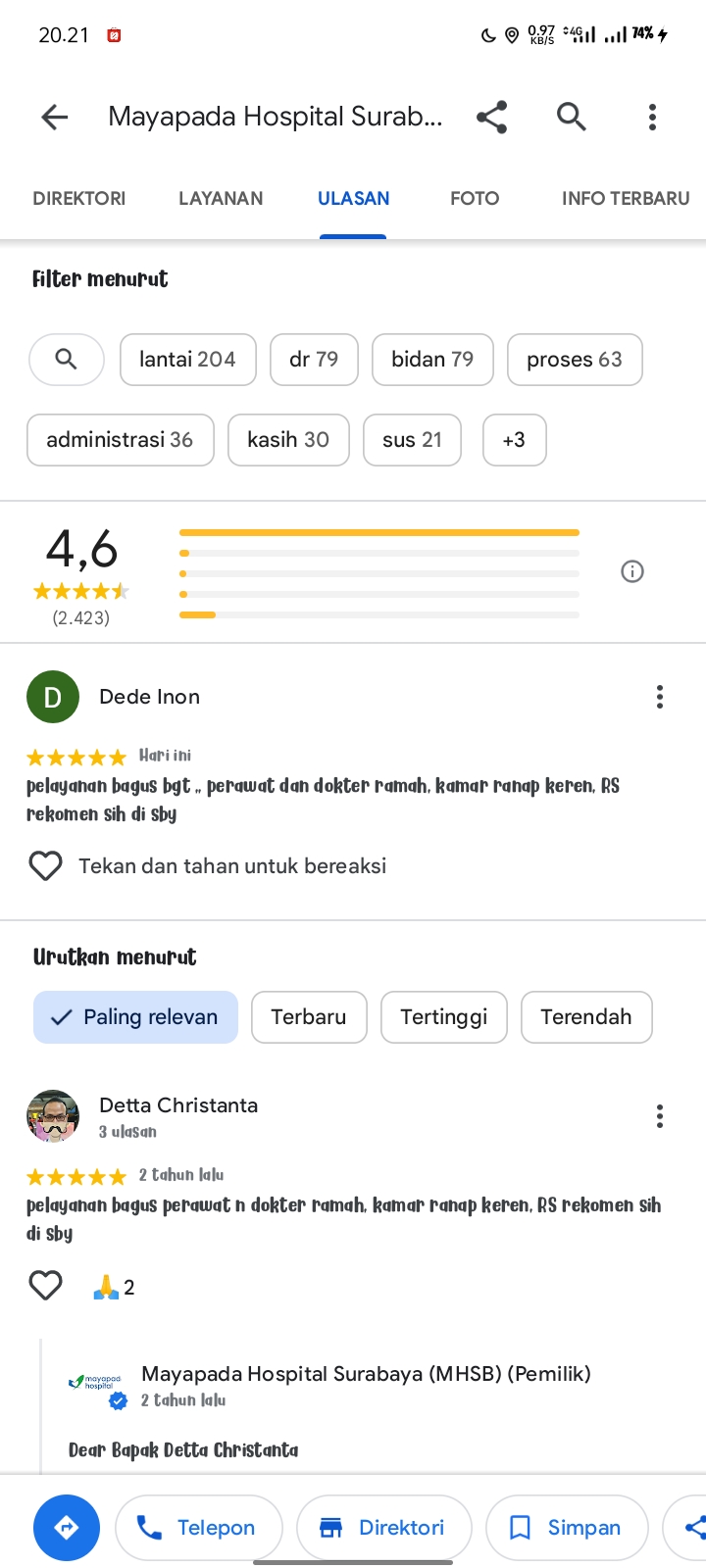Sort reviews by Terbaru
The image size is (706, 1568).
309,1017
